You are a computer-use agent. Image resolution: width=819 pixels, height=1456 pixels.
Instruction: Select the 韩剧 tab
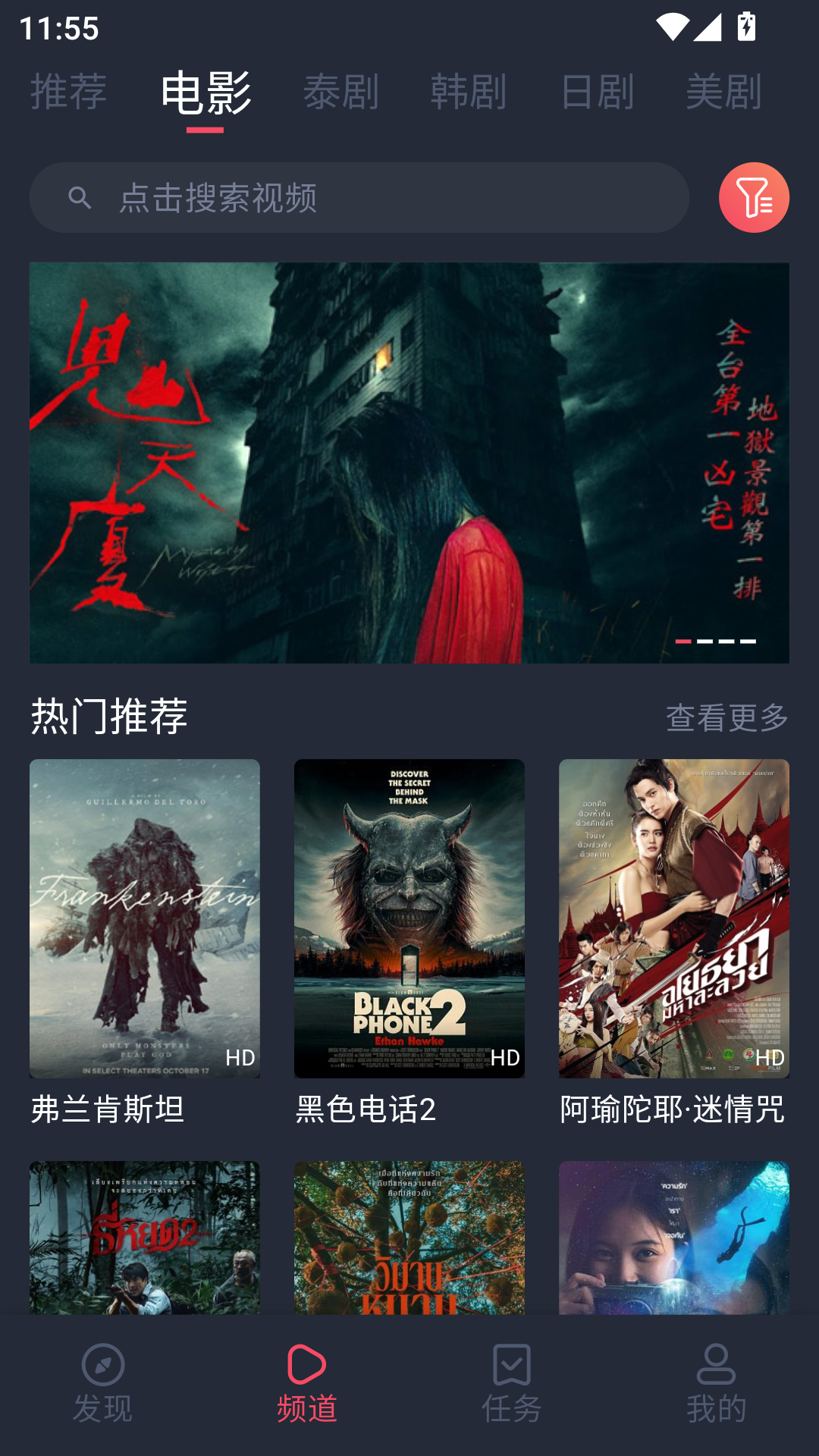(470, 93)
